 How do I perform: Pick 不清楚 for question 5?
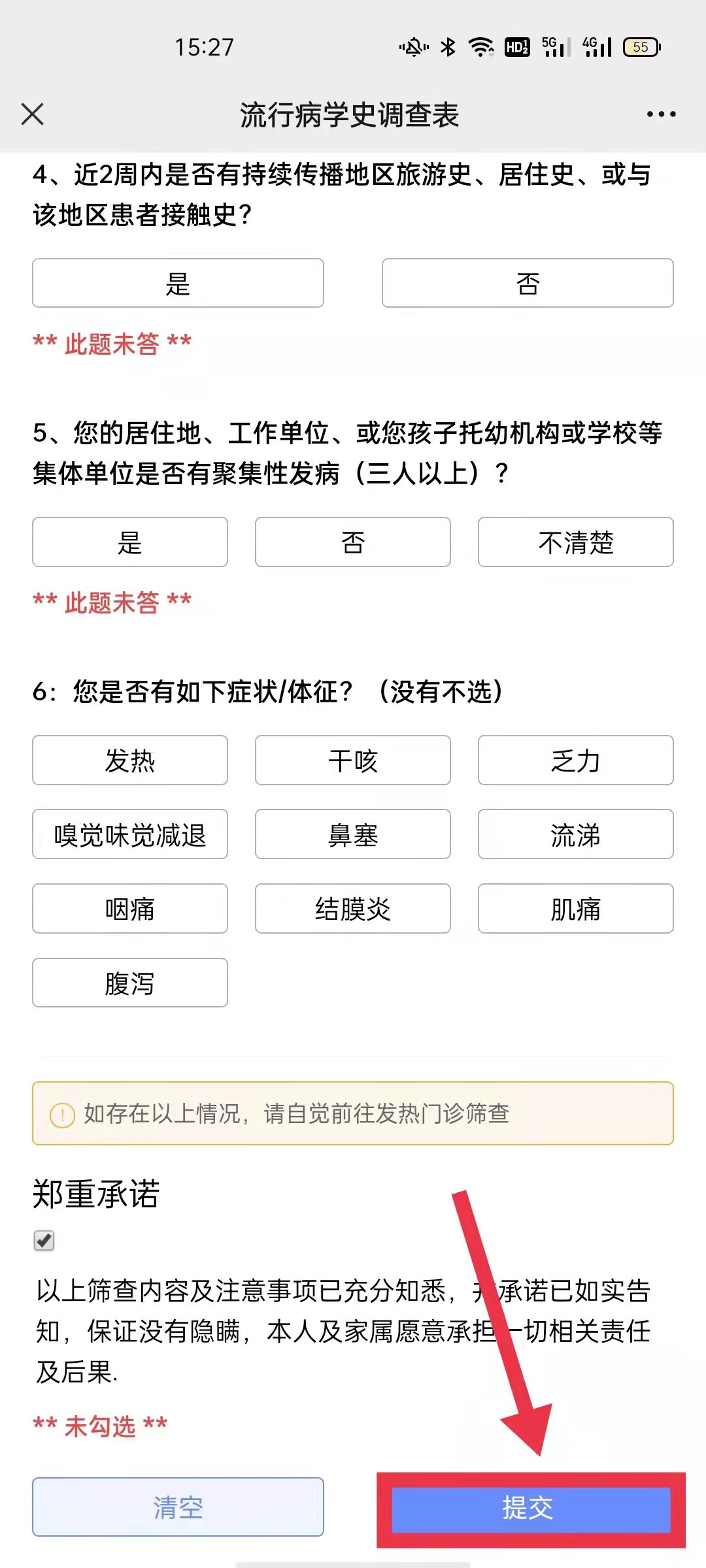pos(575,542)
